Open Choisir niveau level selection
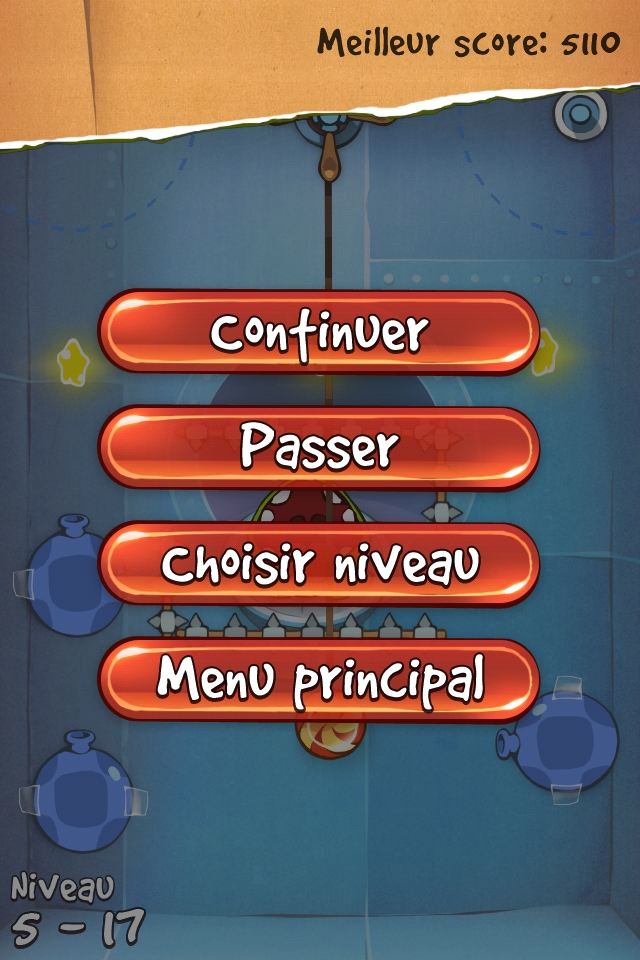 coord(319,564)
